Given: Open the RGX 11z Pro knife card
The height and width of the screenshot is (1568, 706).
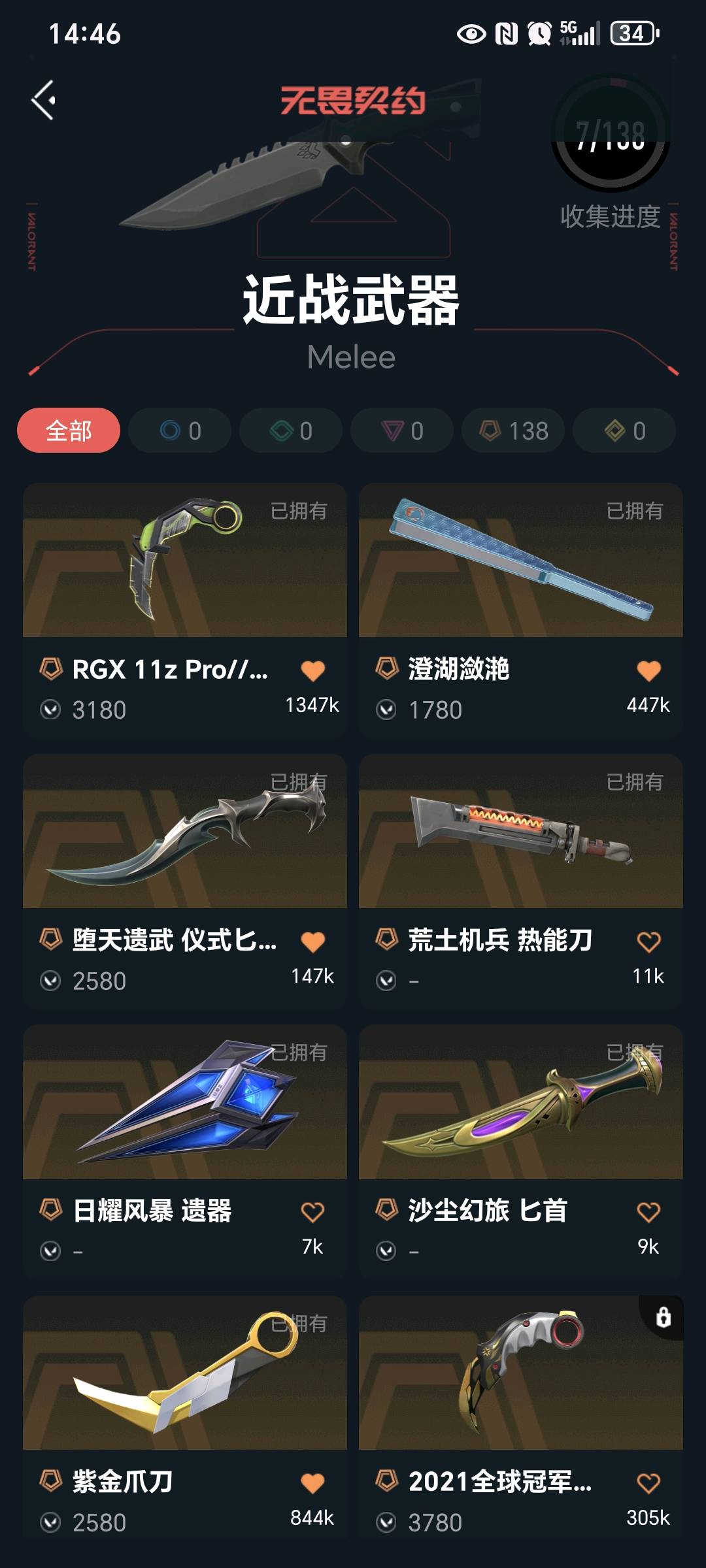Looking at the screenshot, I should click(x=185, y=561).
